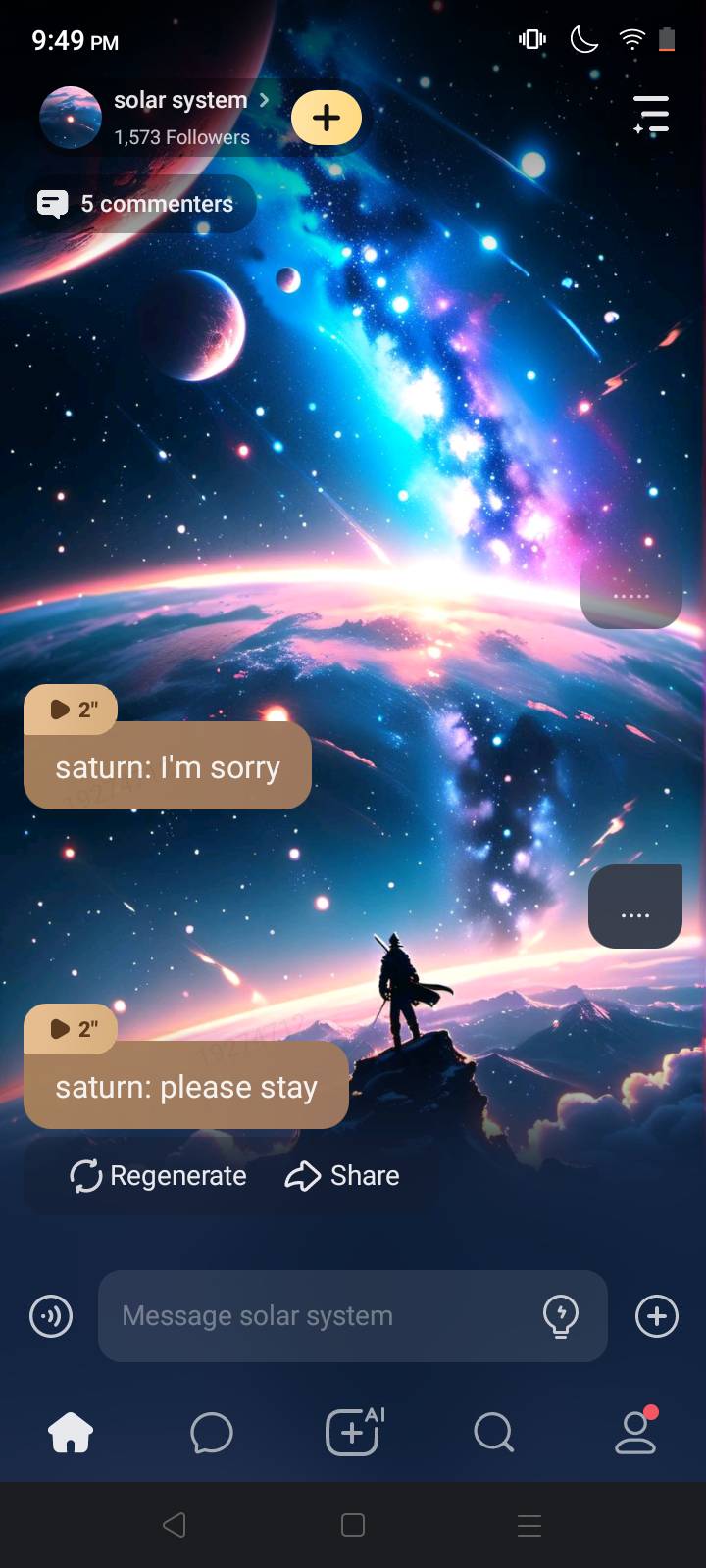
Task: Open the AI create tab
Action: [x=353, y=1433]
